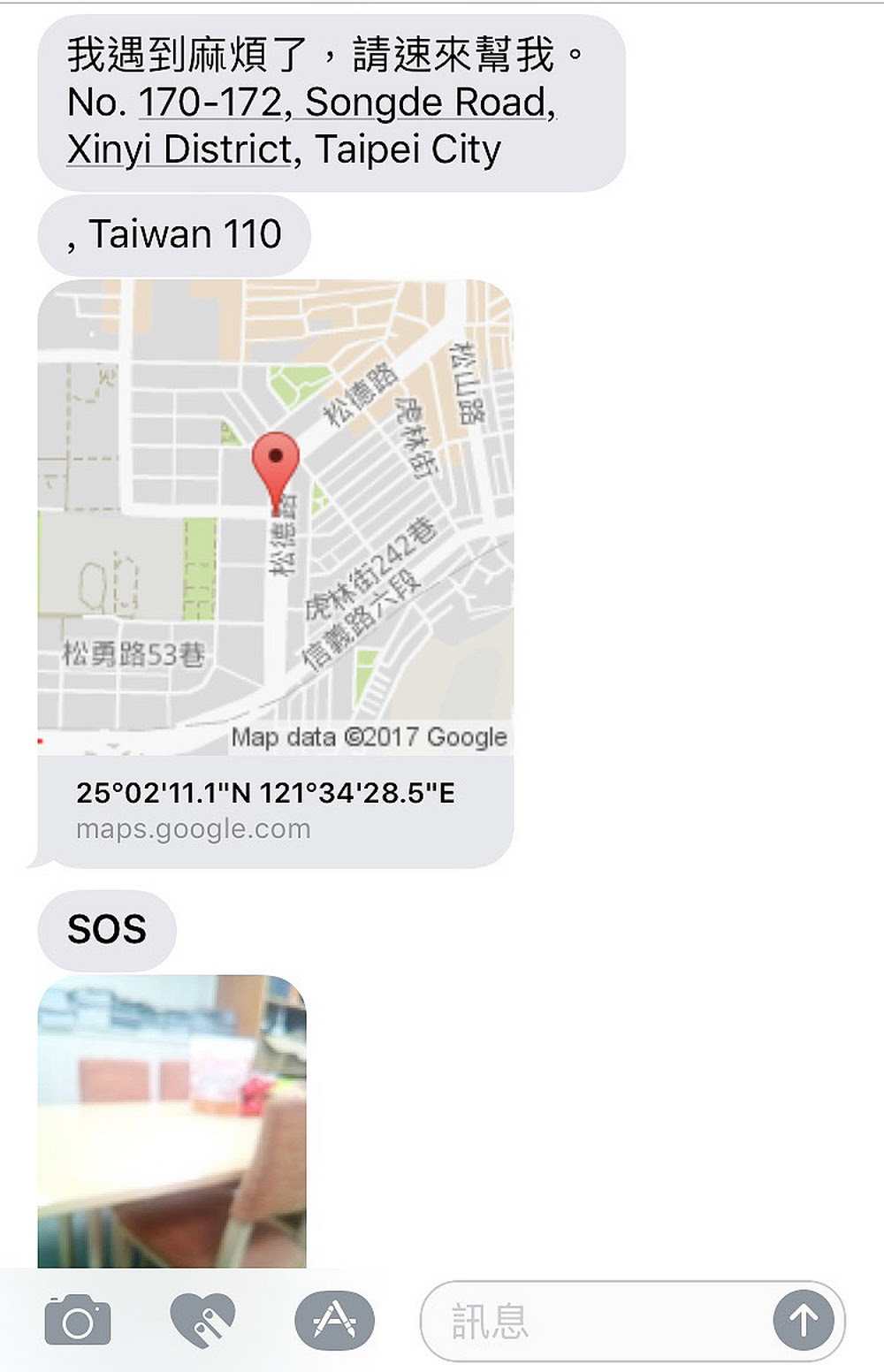884x1372 pixels.
Task: View the blurry photo attachment below SOS
Action: [171, 1121]
